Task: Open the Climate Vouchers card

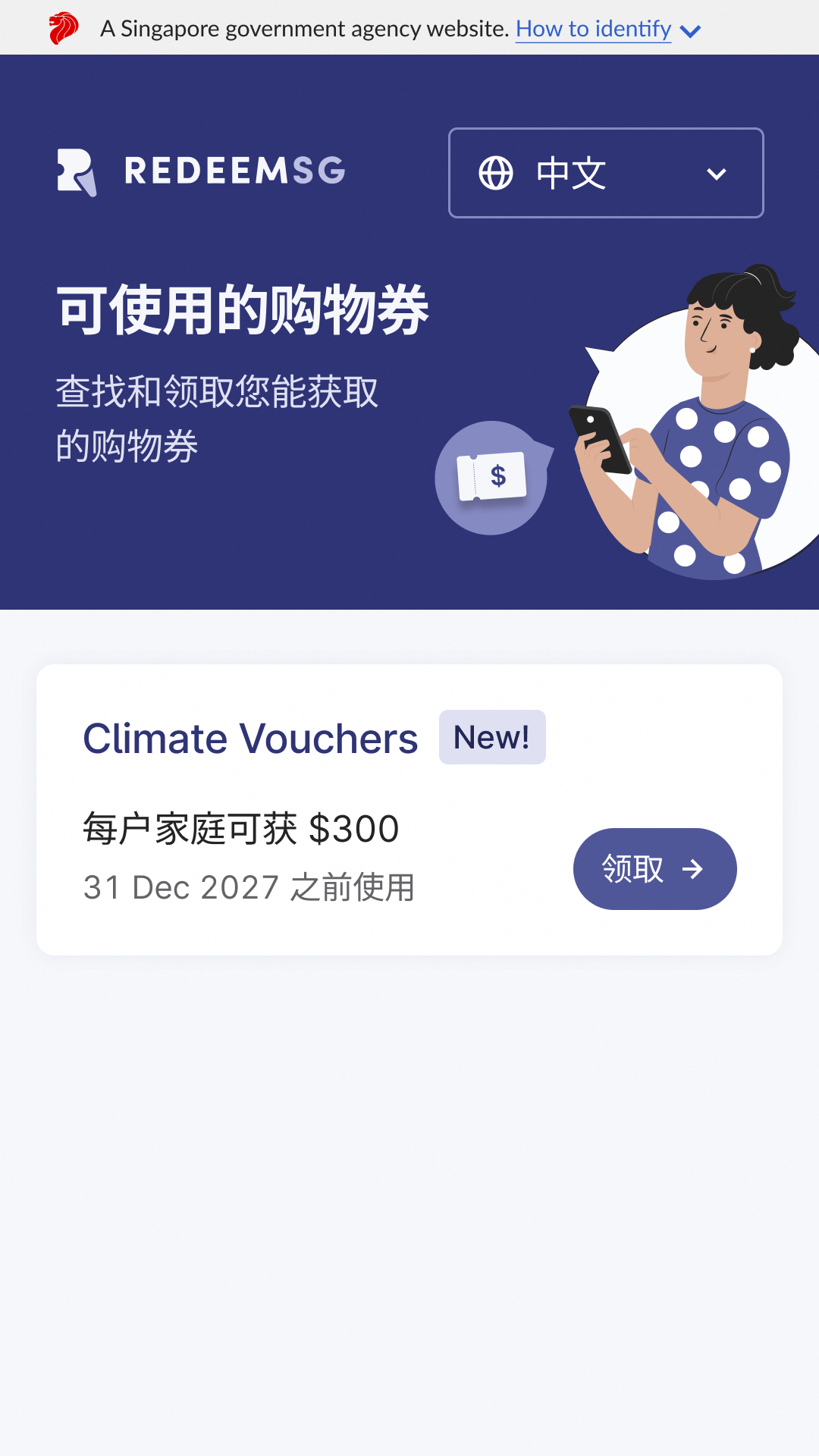Action: pos(409,810)
